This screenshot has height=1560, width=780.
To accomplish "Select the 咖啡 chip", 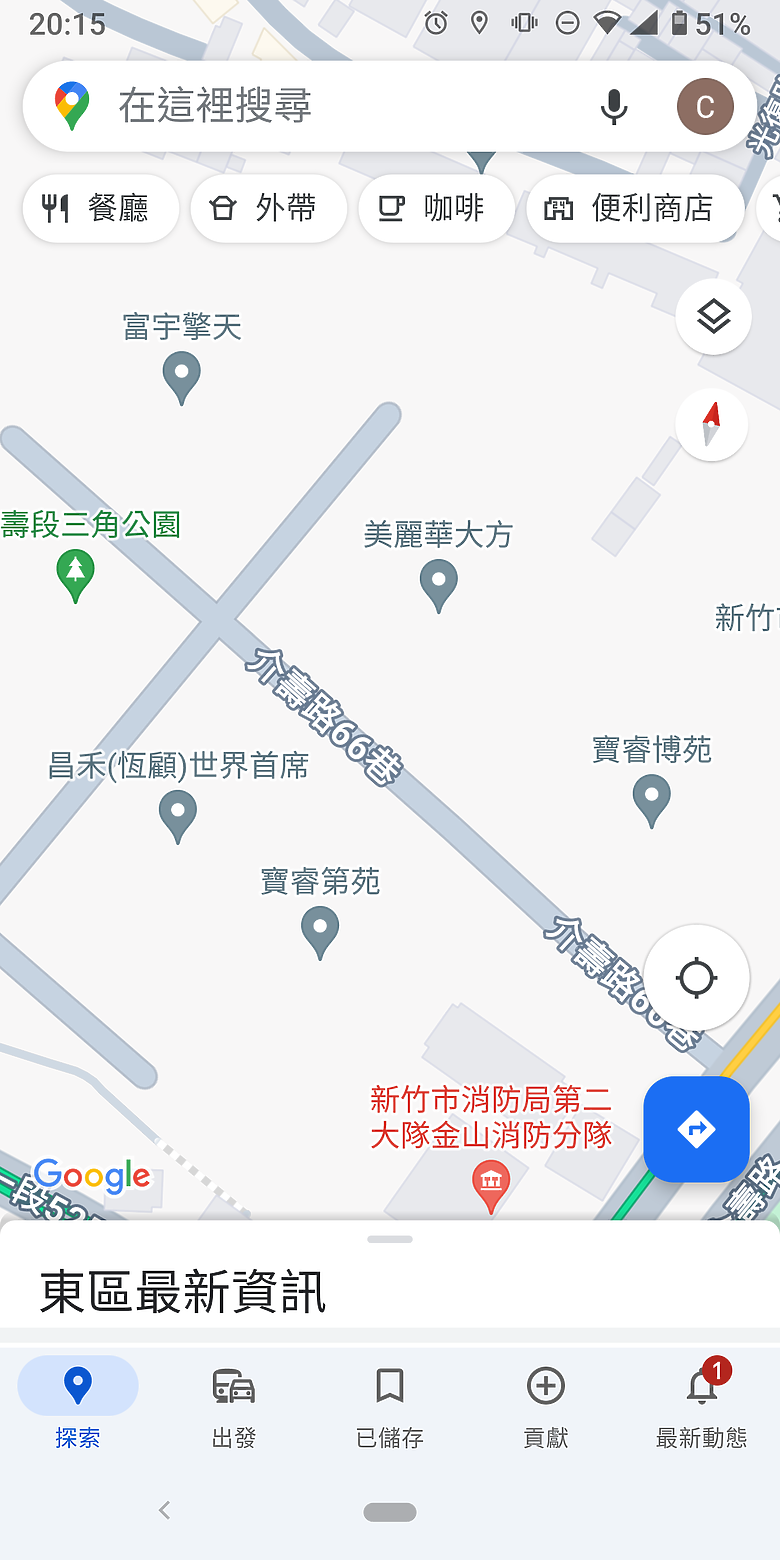I will click(437, 208).
